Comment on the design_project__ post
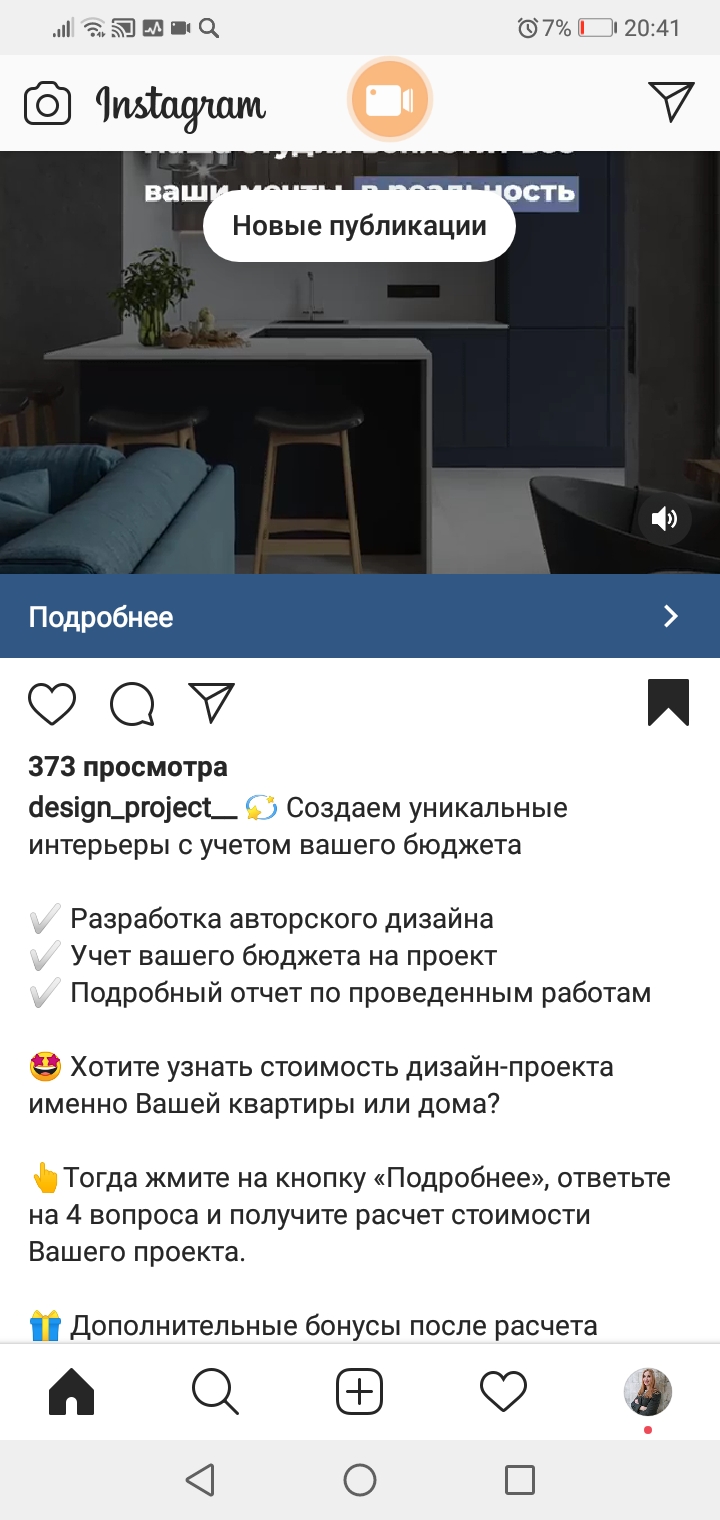 pos(132,704)
